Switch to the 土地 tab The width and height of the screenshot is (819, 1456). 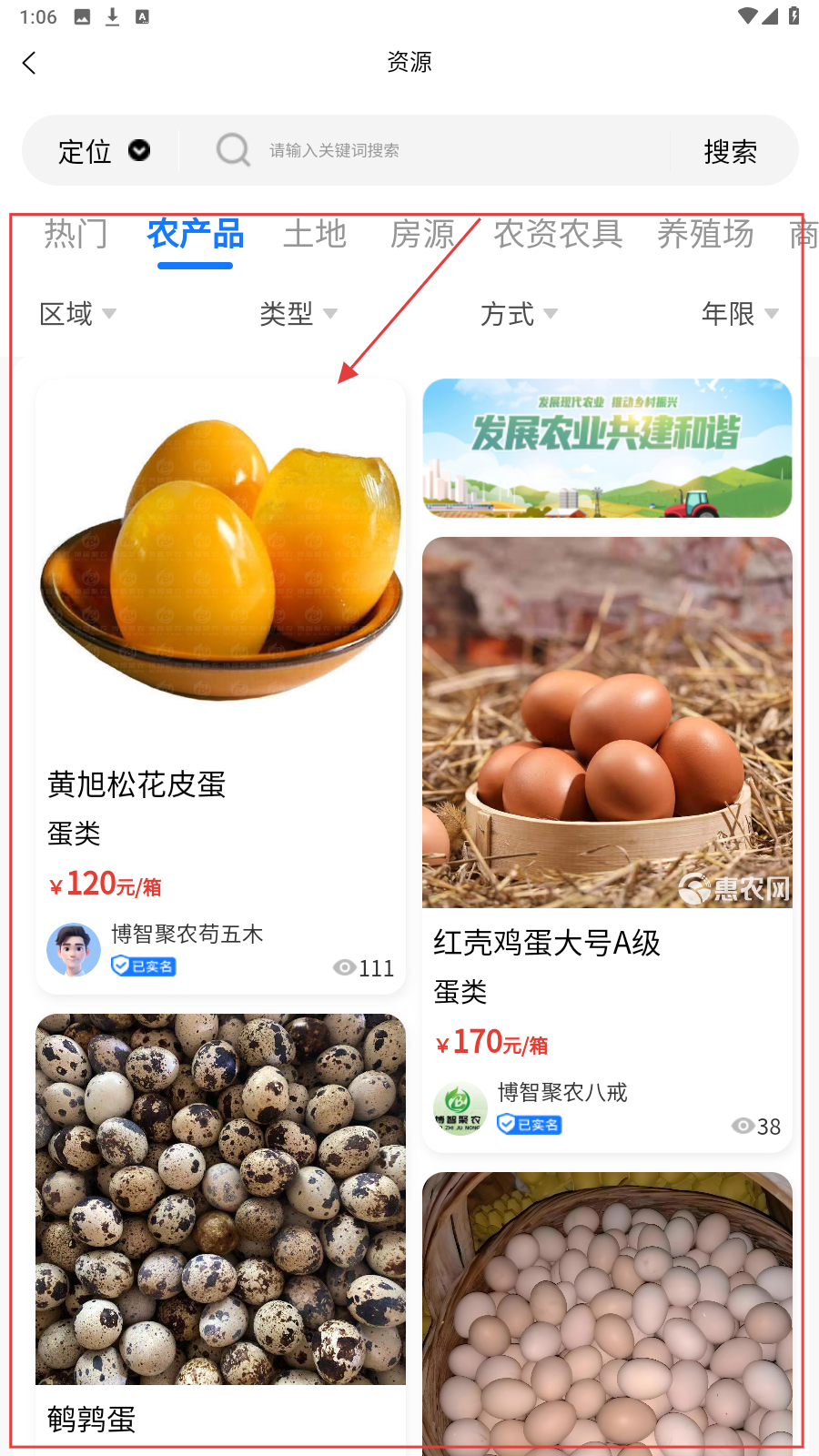click(x=315, y=235)
